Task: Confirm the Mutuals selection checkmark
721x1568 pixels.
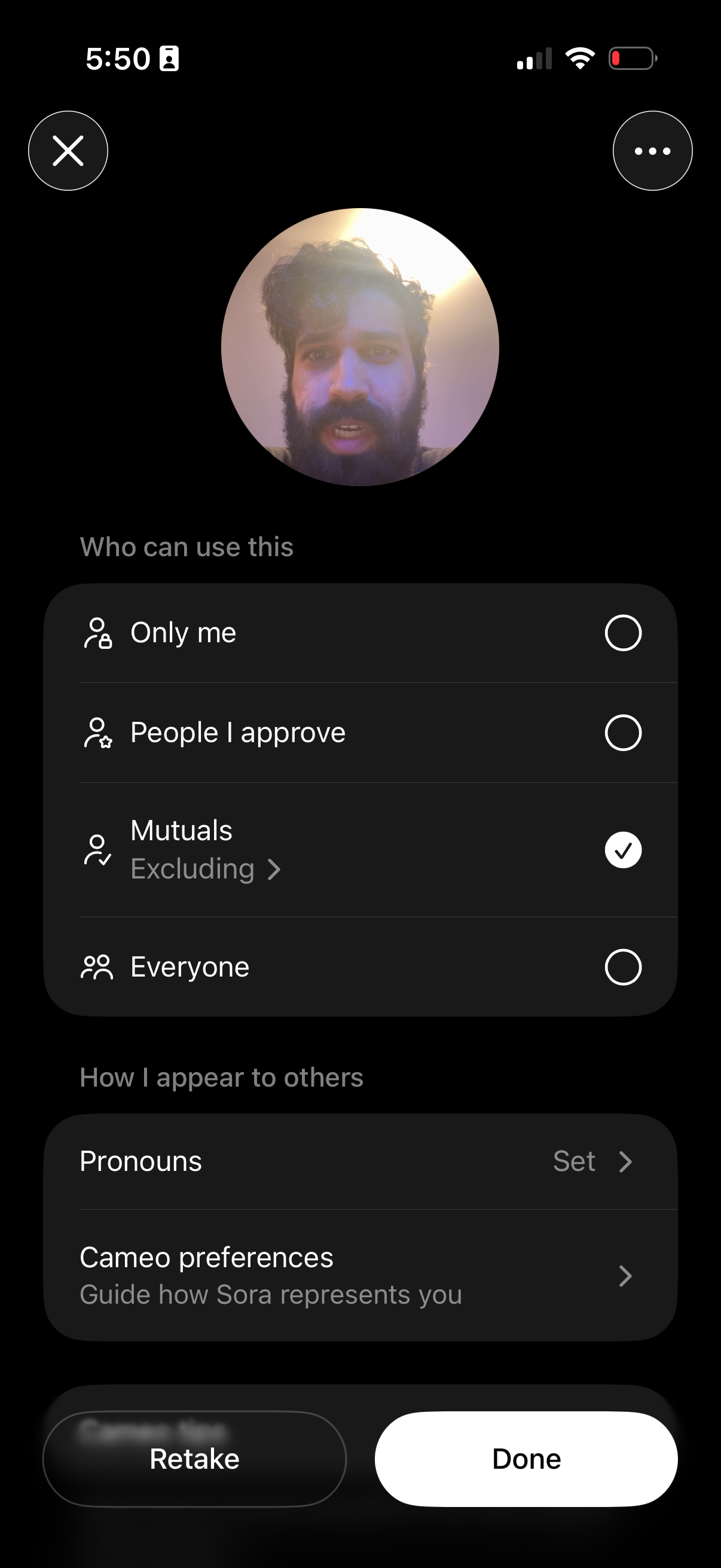Action: point(623,849)
